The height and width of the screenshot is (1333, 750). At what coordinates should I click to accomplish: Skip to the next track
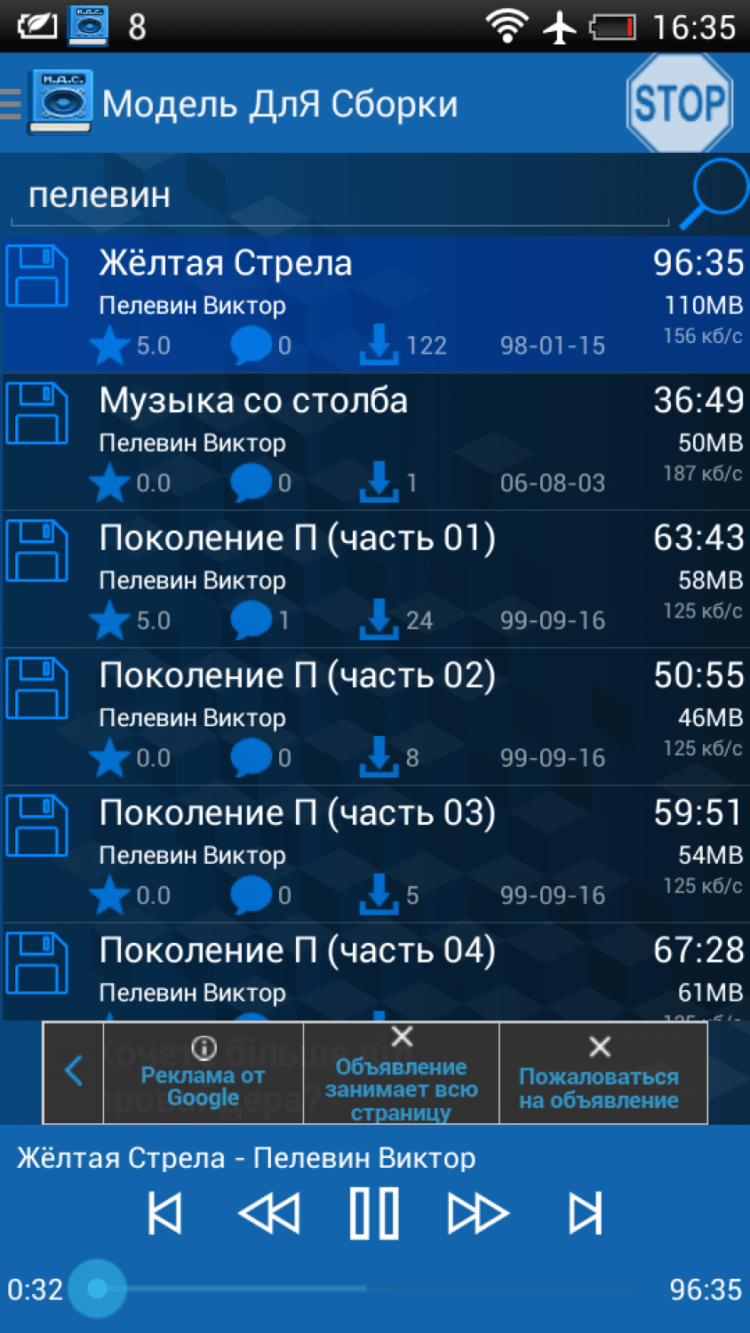point(584,1211)
